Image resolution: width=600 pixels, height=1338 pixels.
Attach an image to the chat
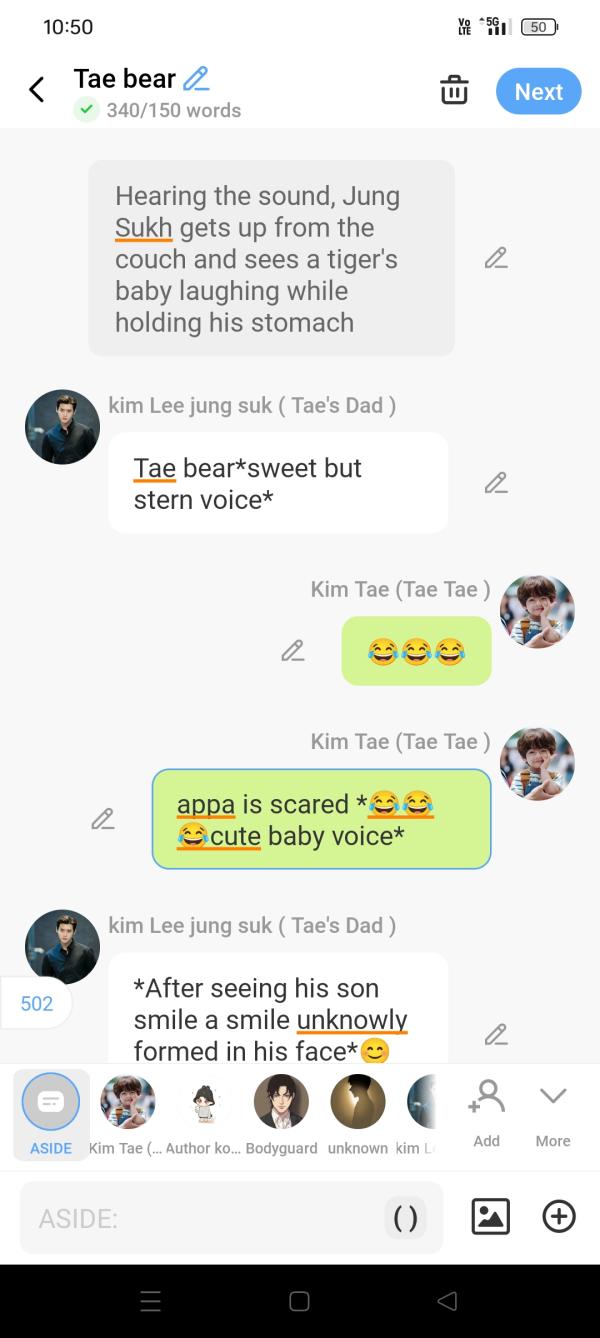[490, 1216]
